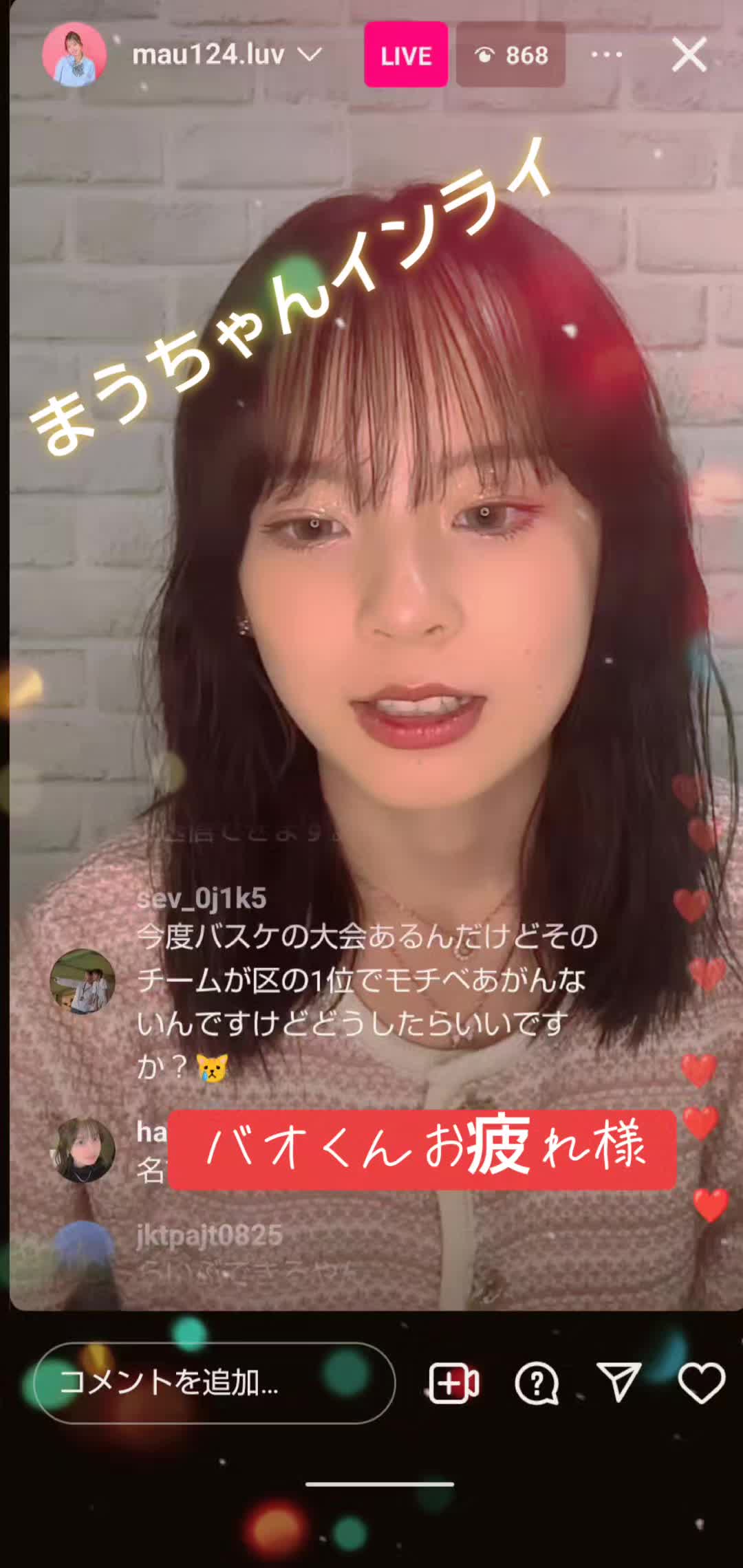The height and width of the screenshot is (1568, 743).
Task: Add a comment in the comment field
Action: coord(213,1382)
